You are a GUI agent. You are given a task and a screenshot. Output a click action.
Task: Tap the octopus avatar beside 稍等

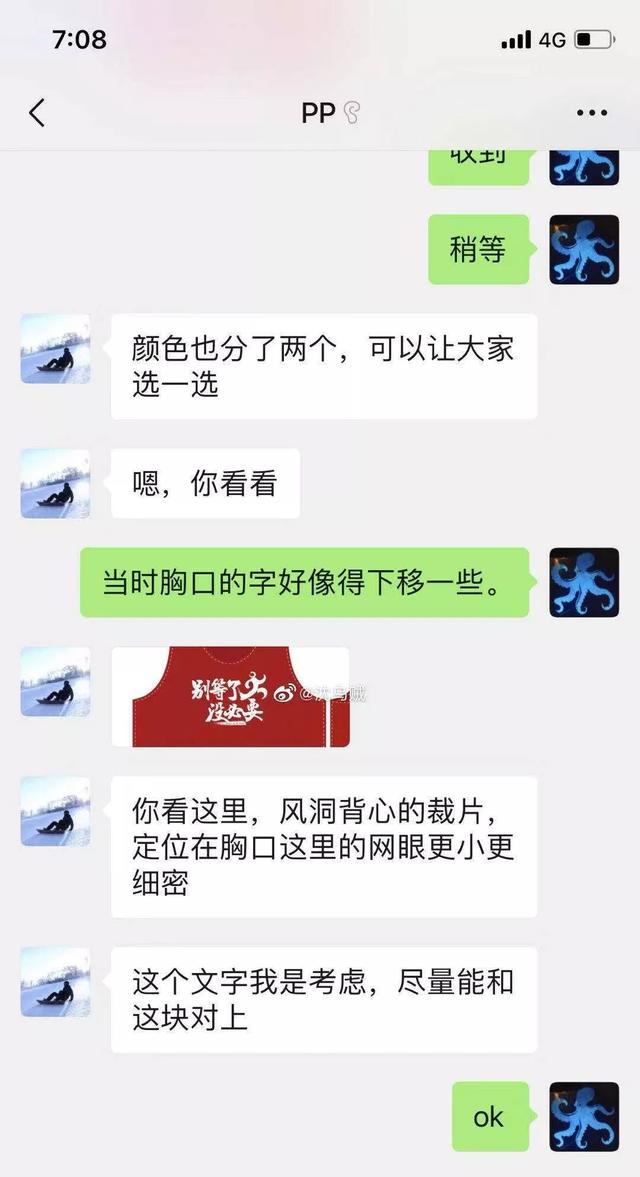(584, 249)
